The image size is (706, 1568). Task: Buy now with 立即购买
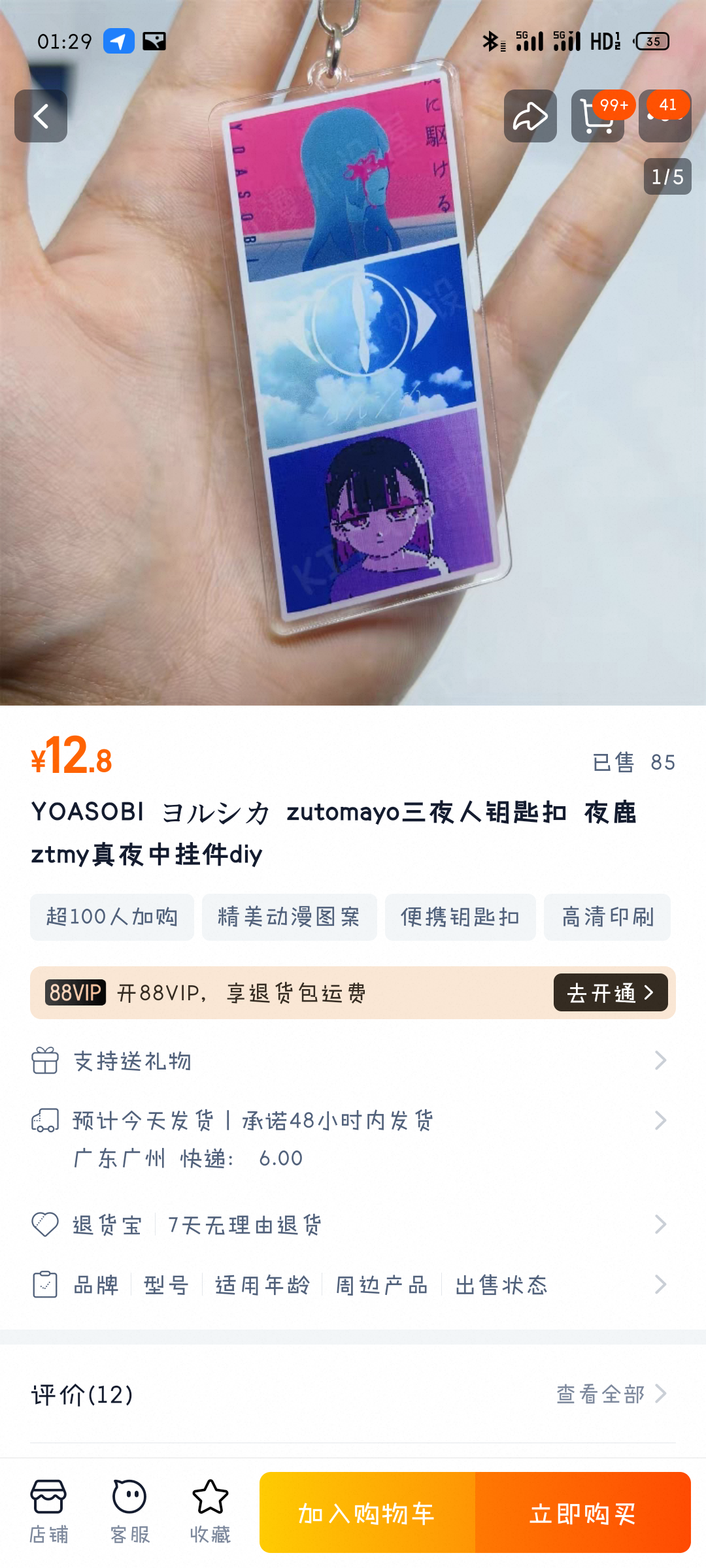coord(582,1512)
